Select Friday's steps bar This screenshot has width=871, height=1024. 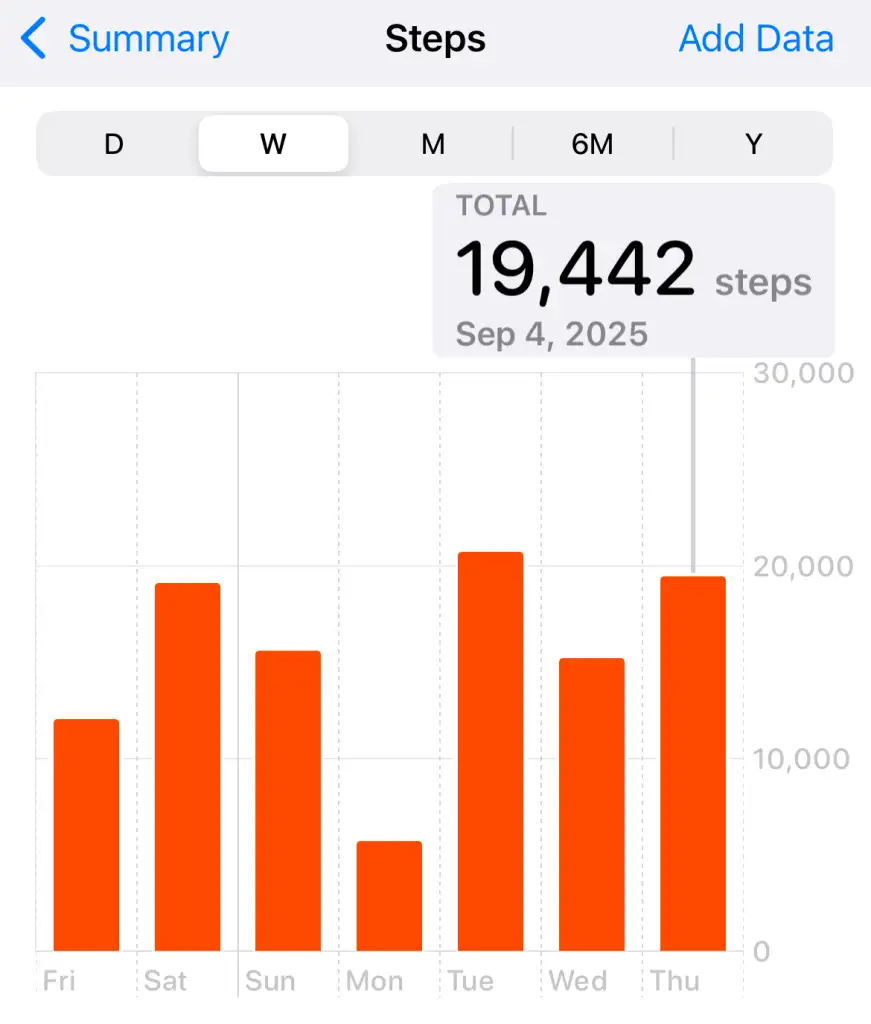pos(86,835)
